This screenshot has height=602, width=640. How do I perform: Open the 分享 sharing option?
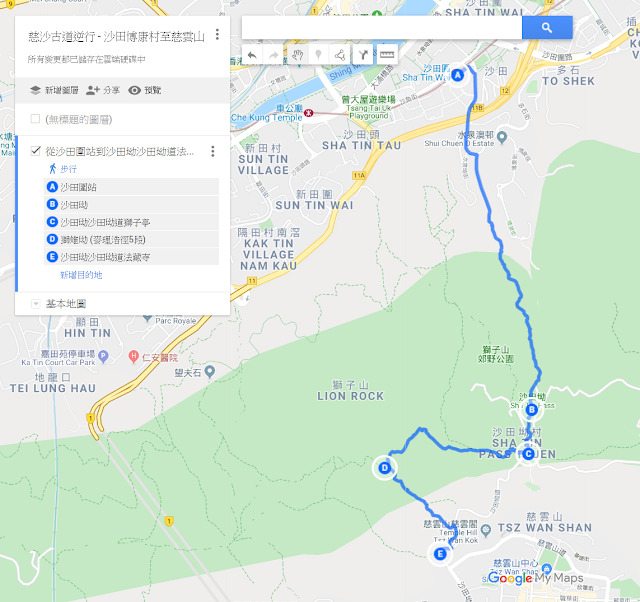coord(103,90)
